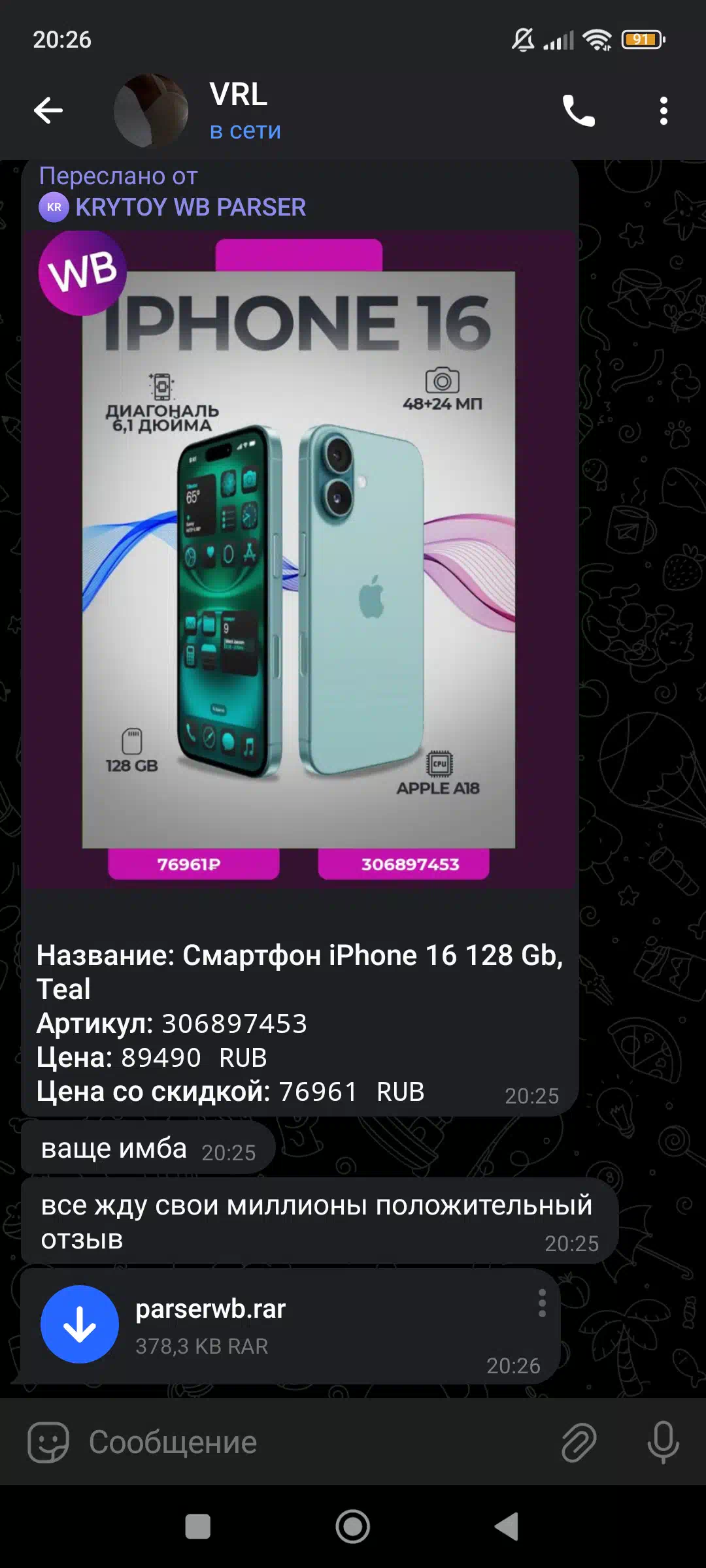This screenshot has height=1568, width=706.
Task: Open the emoji and sticker panel
Action: pos(48,1443)
